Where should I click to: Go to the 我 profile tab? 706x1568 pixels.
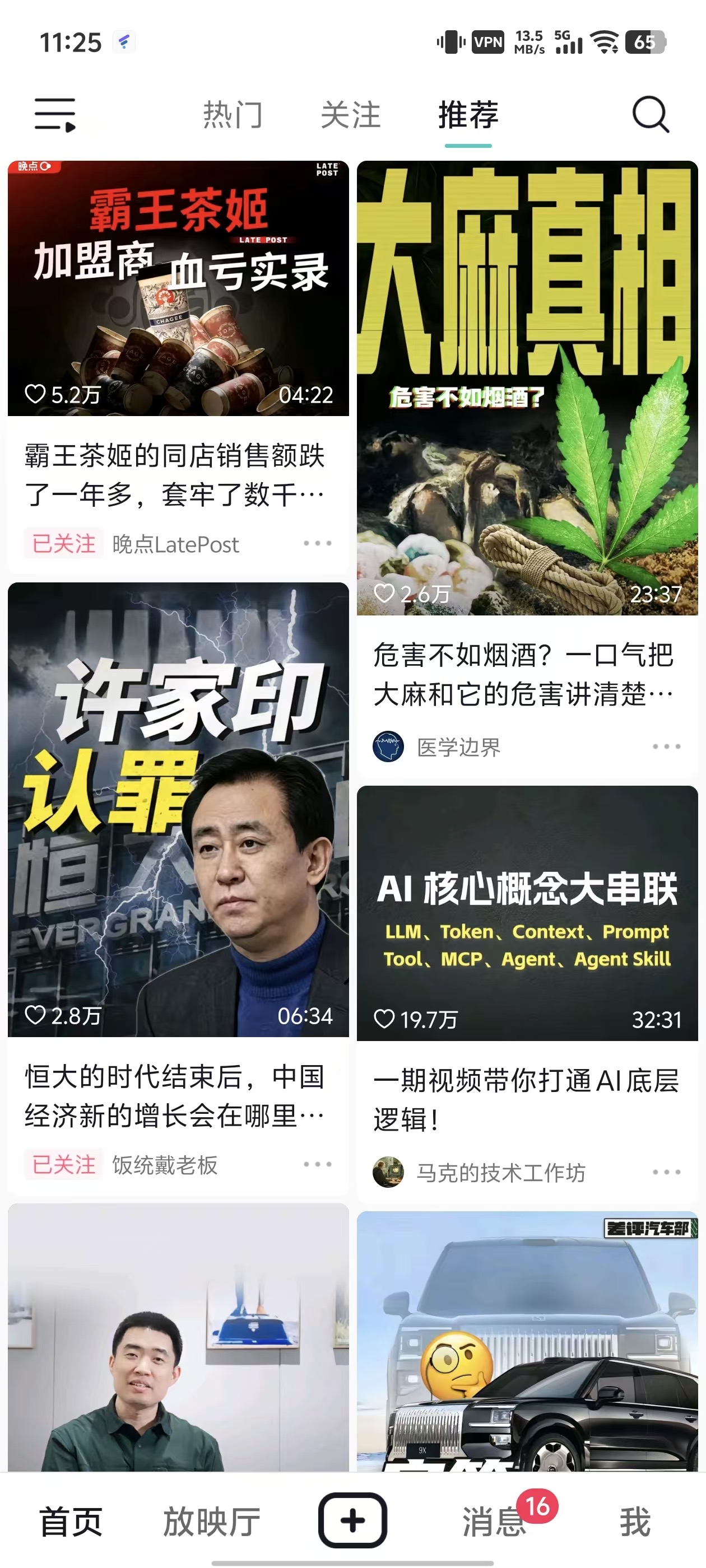coord(635,1520)
